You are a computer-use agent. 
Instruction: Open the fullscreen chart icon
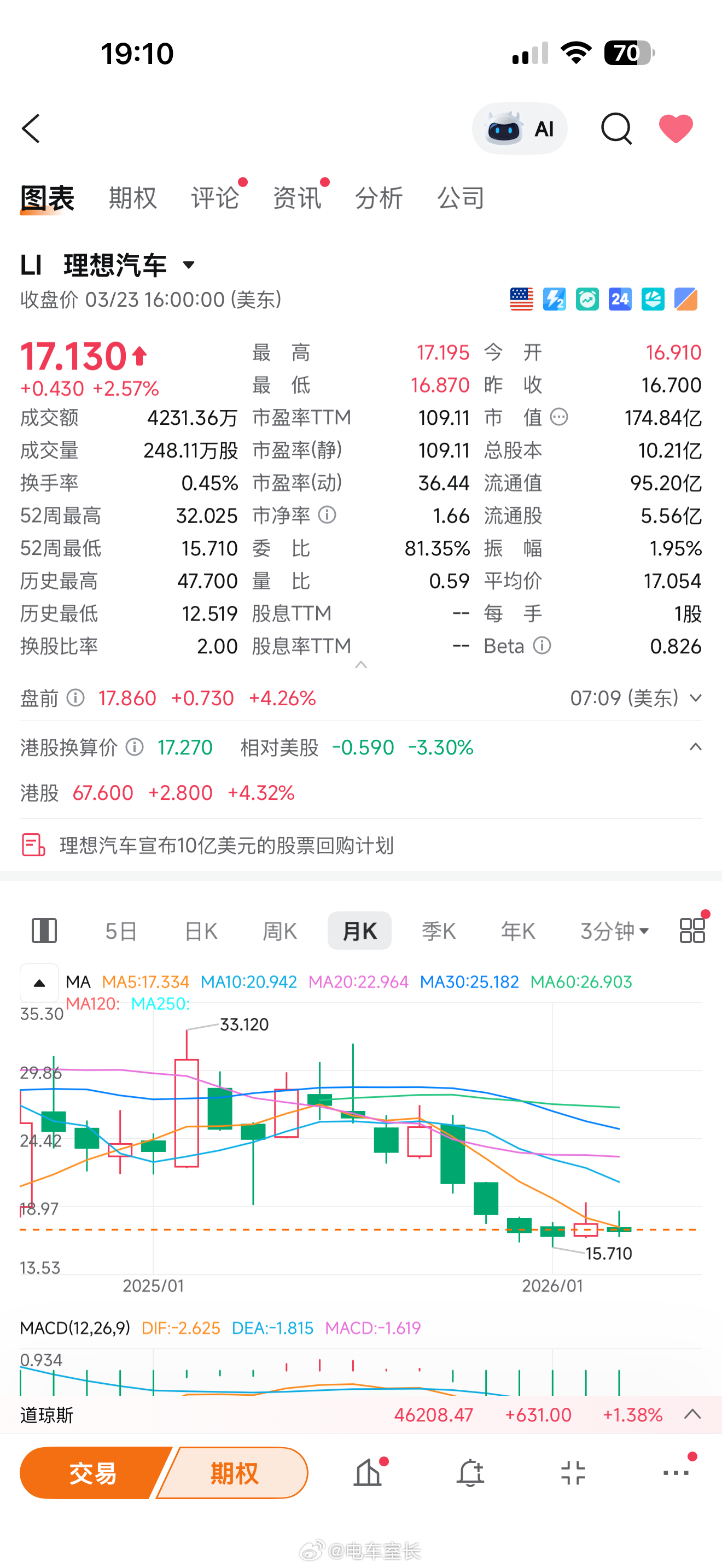(573, 1472)
